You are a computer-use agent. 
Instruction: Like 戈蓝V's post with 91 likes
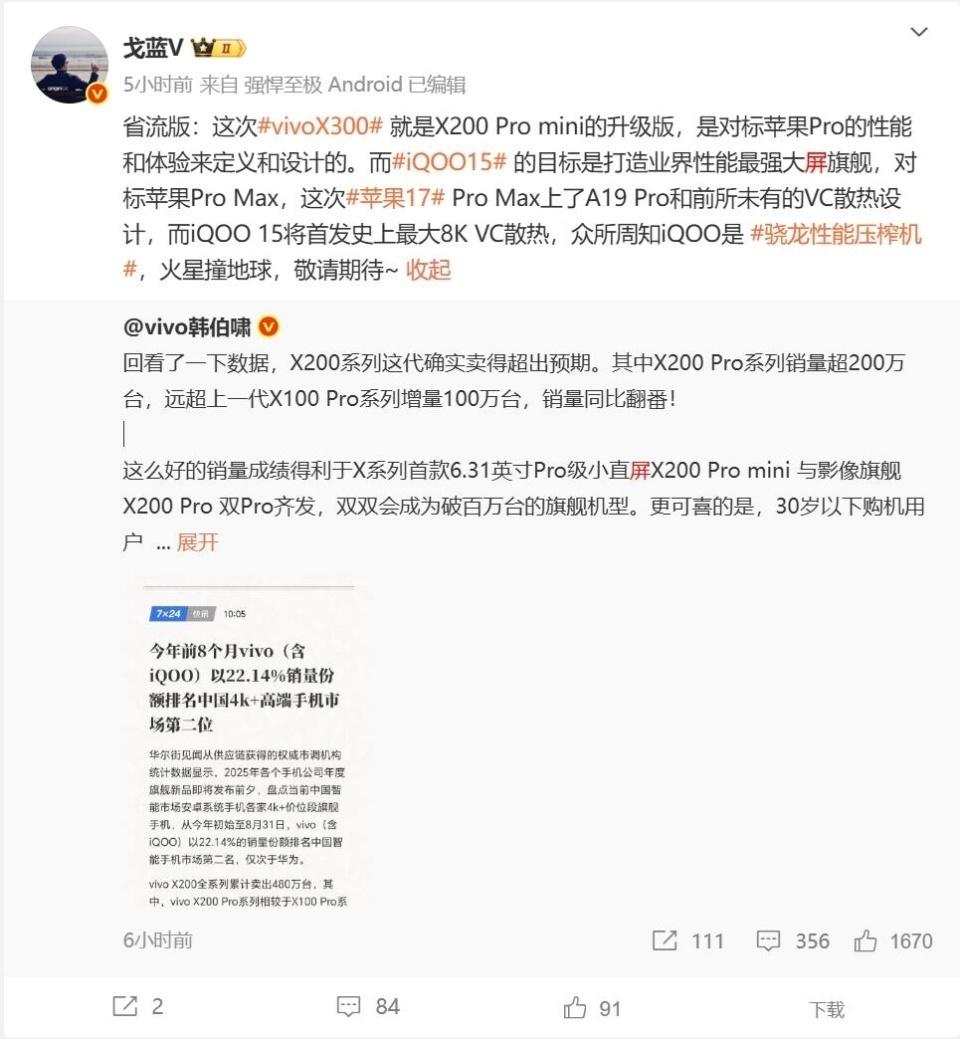point(592,1008)
